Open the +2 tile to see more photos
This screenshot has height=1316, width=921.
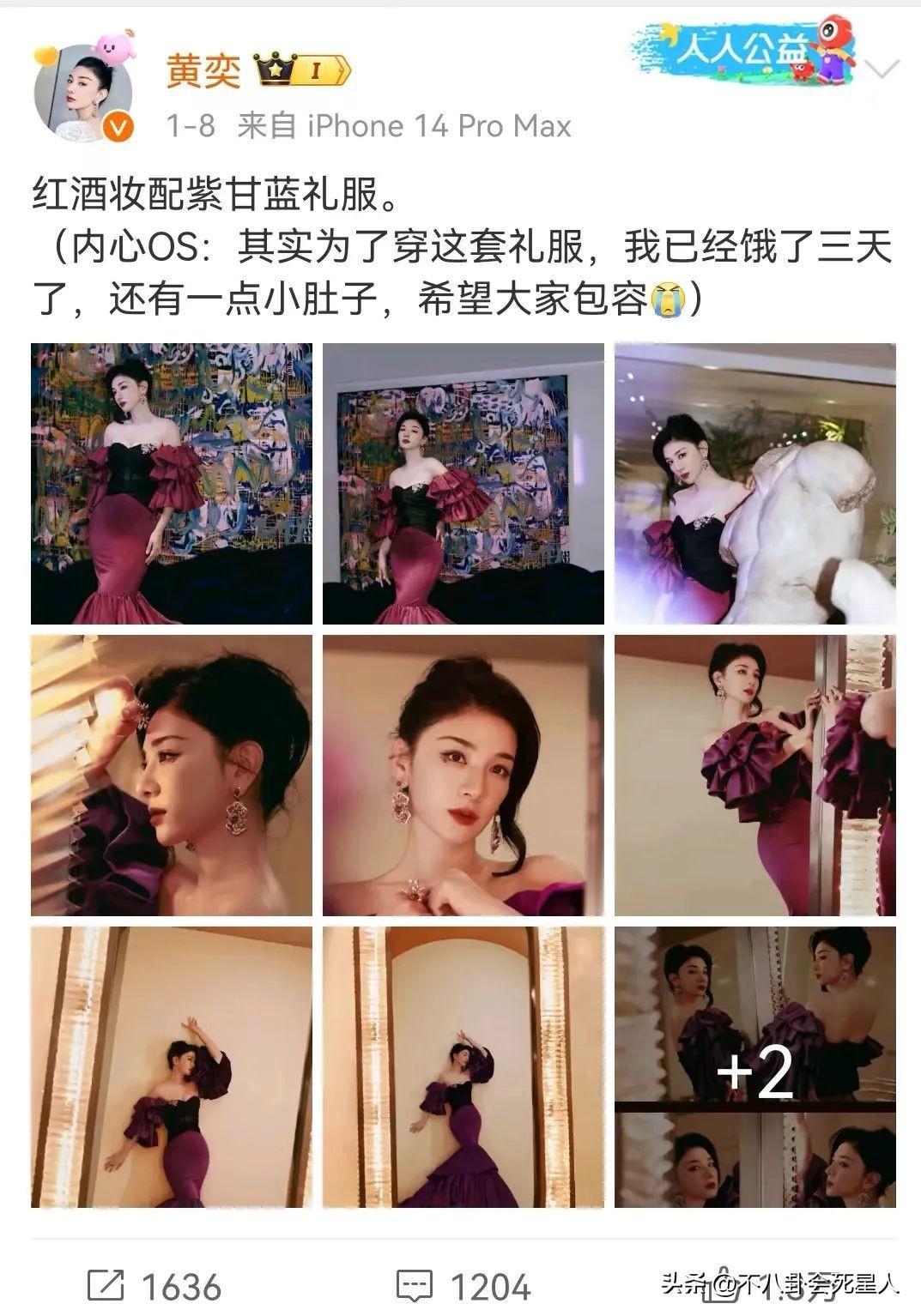pyautogui.click(x=754, y=1066)
